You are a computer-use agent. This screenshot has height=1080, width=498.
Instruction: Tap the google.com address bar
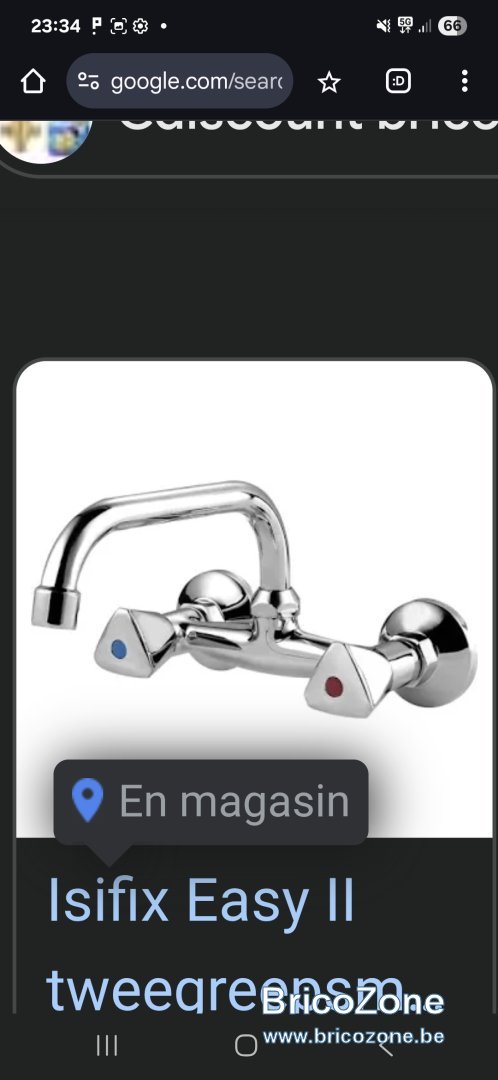180,81
